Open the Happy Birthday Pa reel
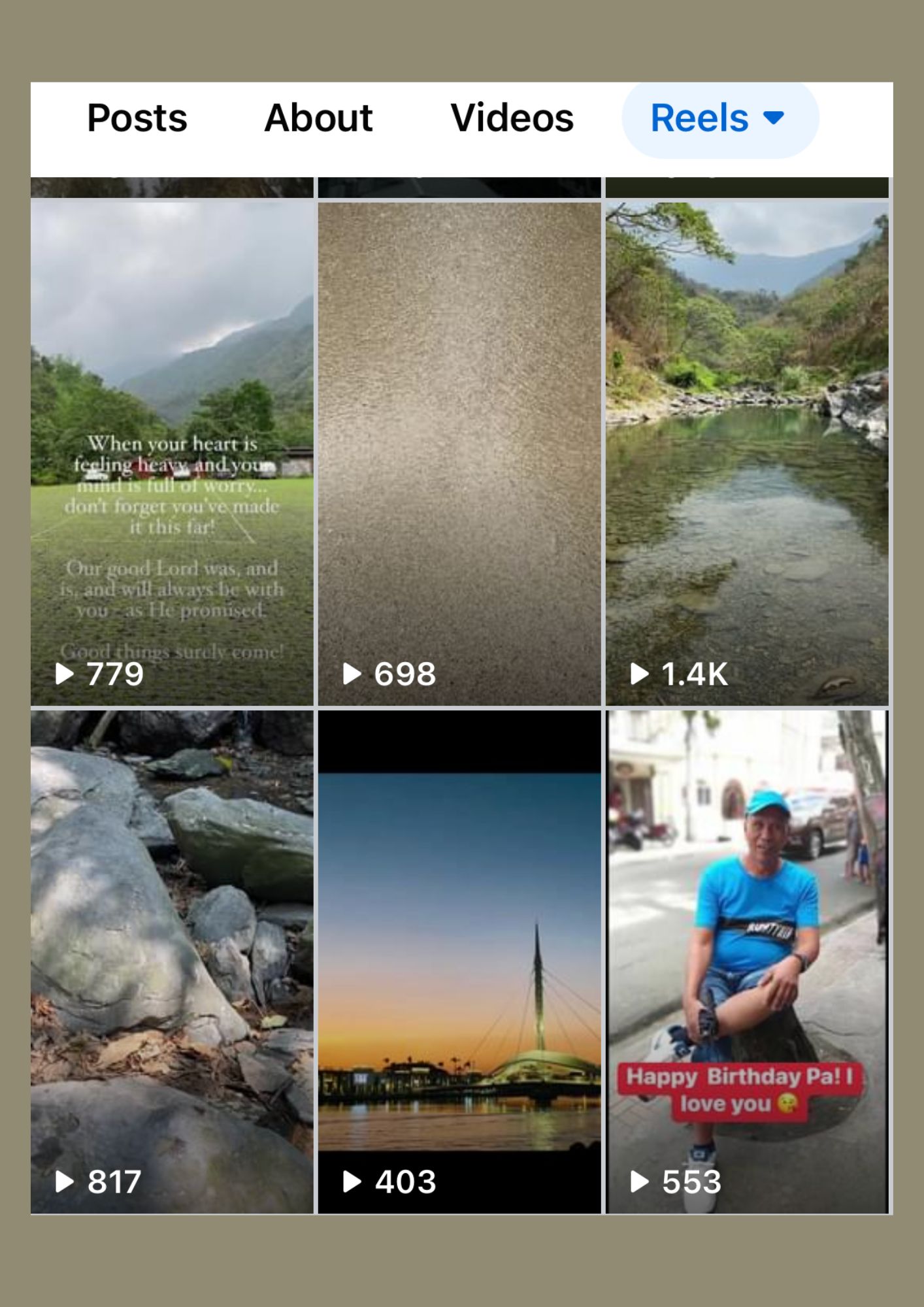Viewport: 924px width, 1307px height. [x=746, y=962]
